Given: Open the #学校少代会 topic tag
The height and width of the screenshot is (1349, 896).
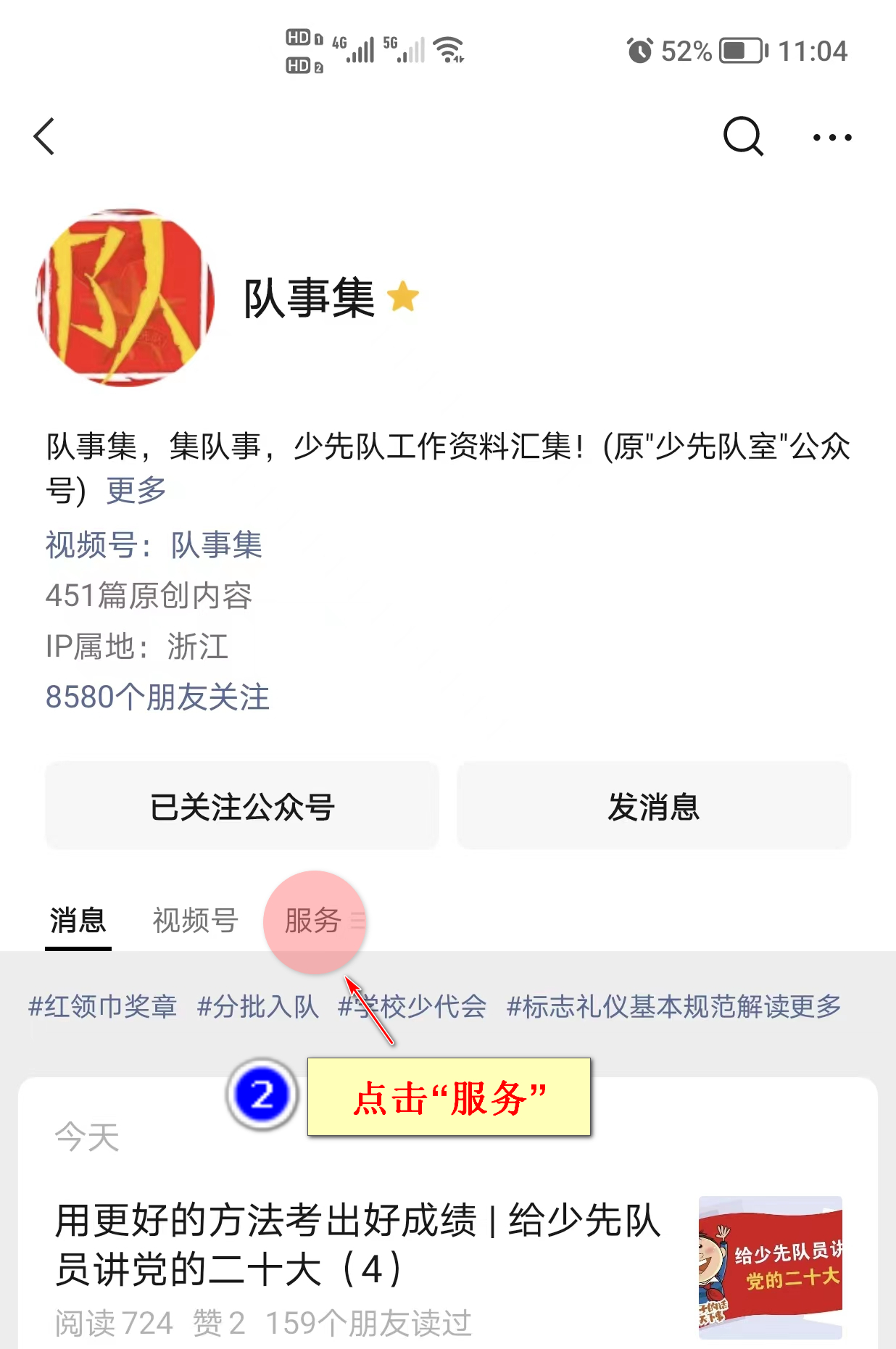Looking at the screenshot, I should pyautogui.click(x=412, y=1006).
